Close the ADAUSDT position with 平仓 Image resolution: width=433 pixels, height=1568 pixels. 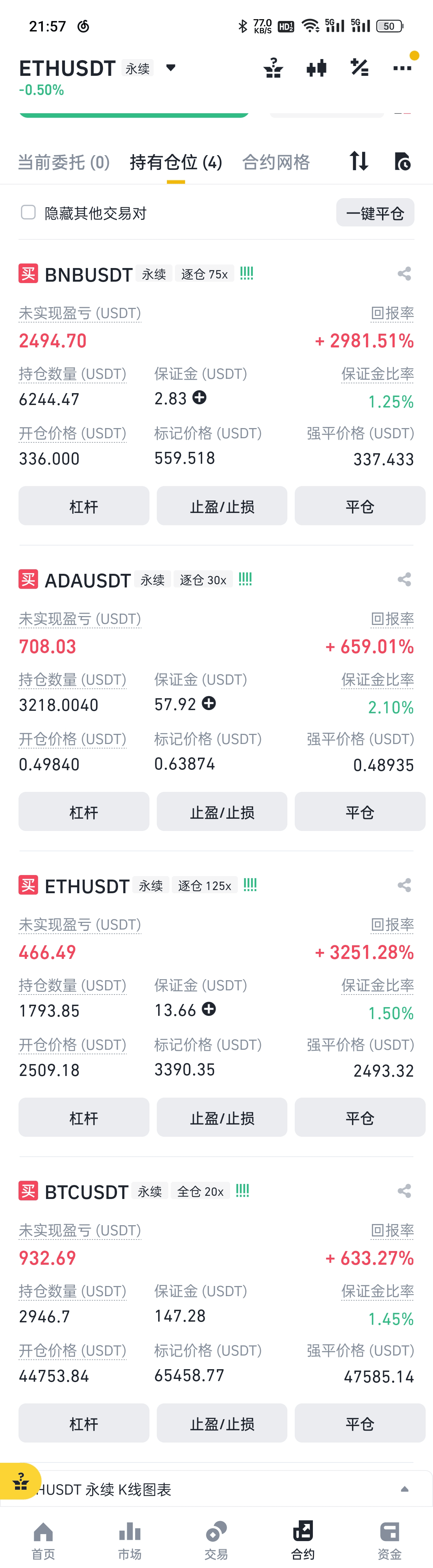[359, 812]
